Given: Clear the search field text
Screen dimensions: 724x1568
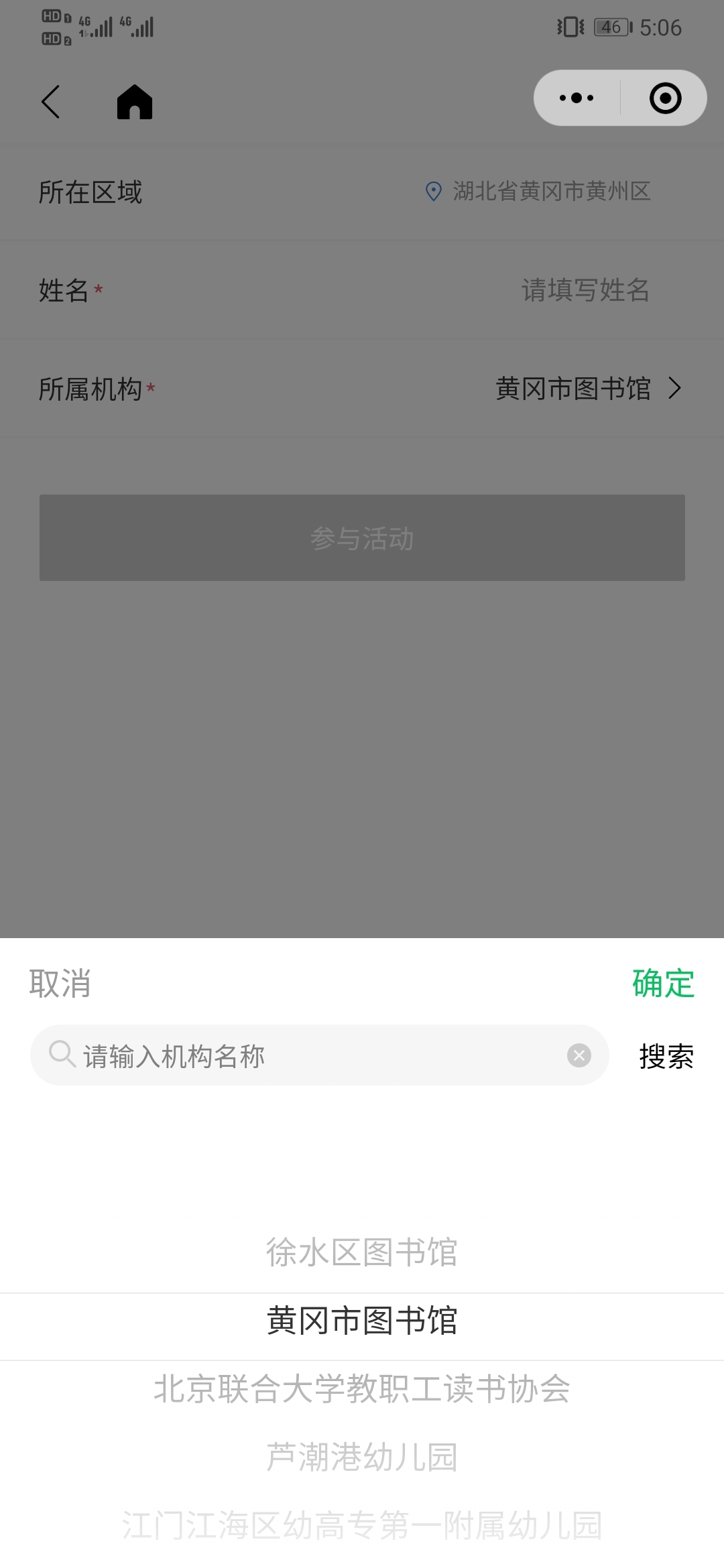Looking at the screenshot, I should (x=579, y=1055).
